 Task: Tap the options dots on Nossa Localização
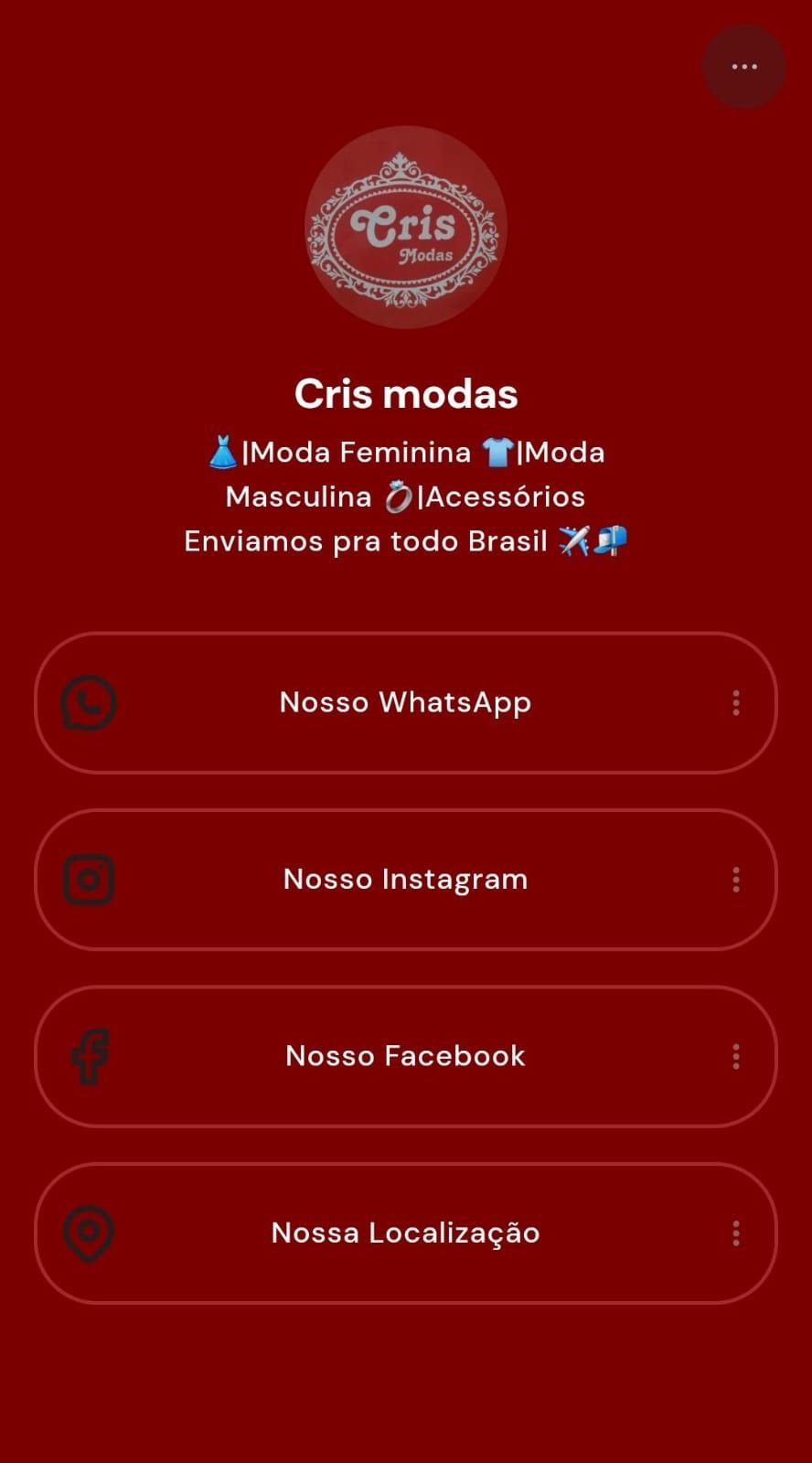pos(735,1233)
